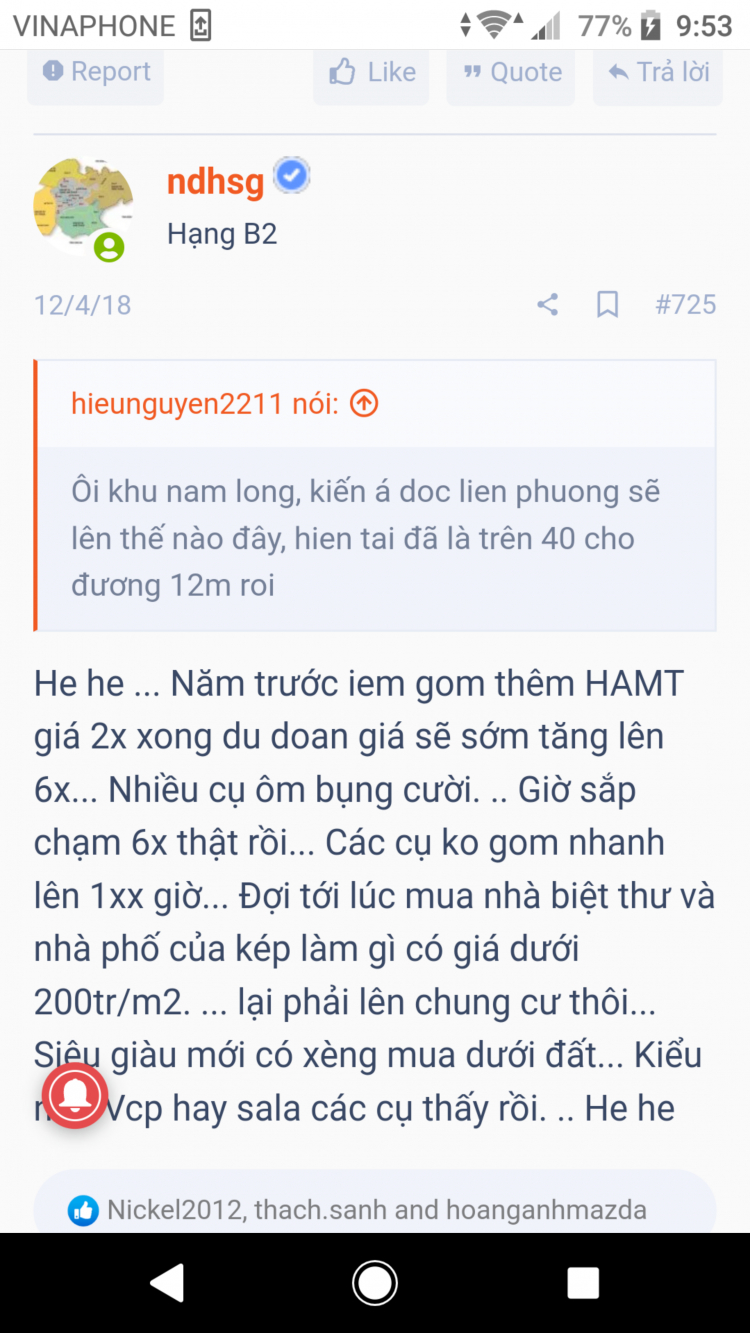Go back with the system back button
This screenshot has height=1333, width=750.
point(167,1282)
